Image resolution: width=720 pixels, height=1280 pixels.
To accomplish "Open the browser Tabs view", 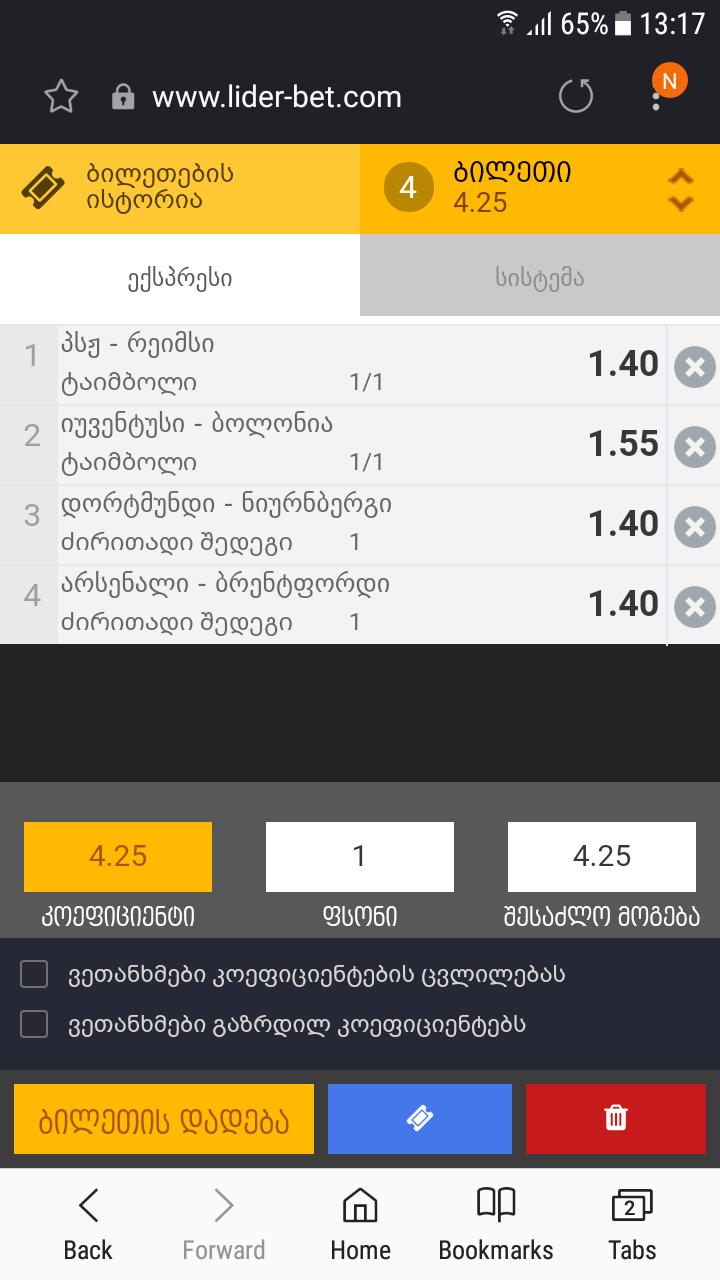I will 632,1222.
